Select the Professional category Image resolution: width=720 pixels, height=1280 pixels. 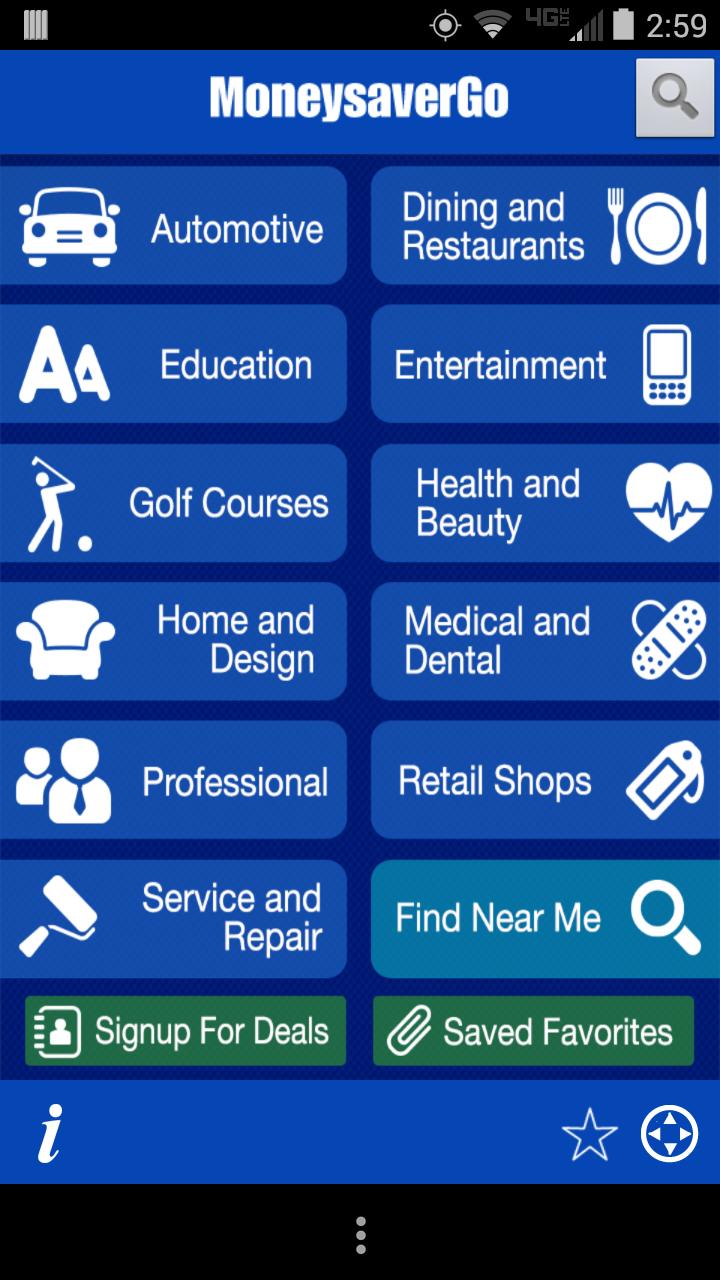coord(173,780)
